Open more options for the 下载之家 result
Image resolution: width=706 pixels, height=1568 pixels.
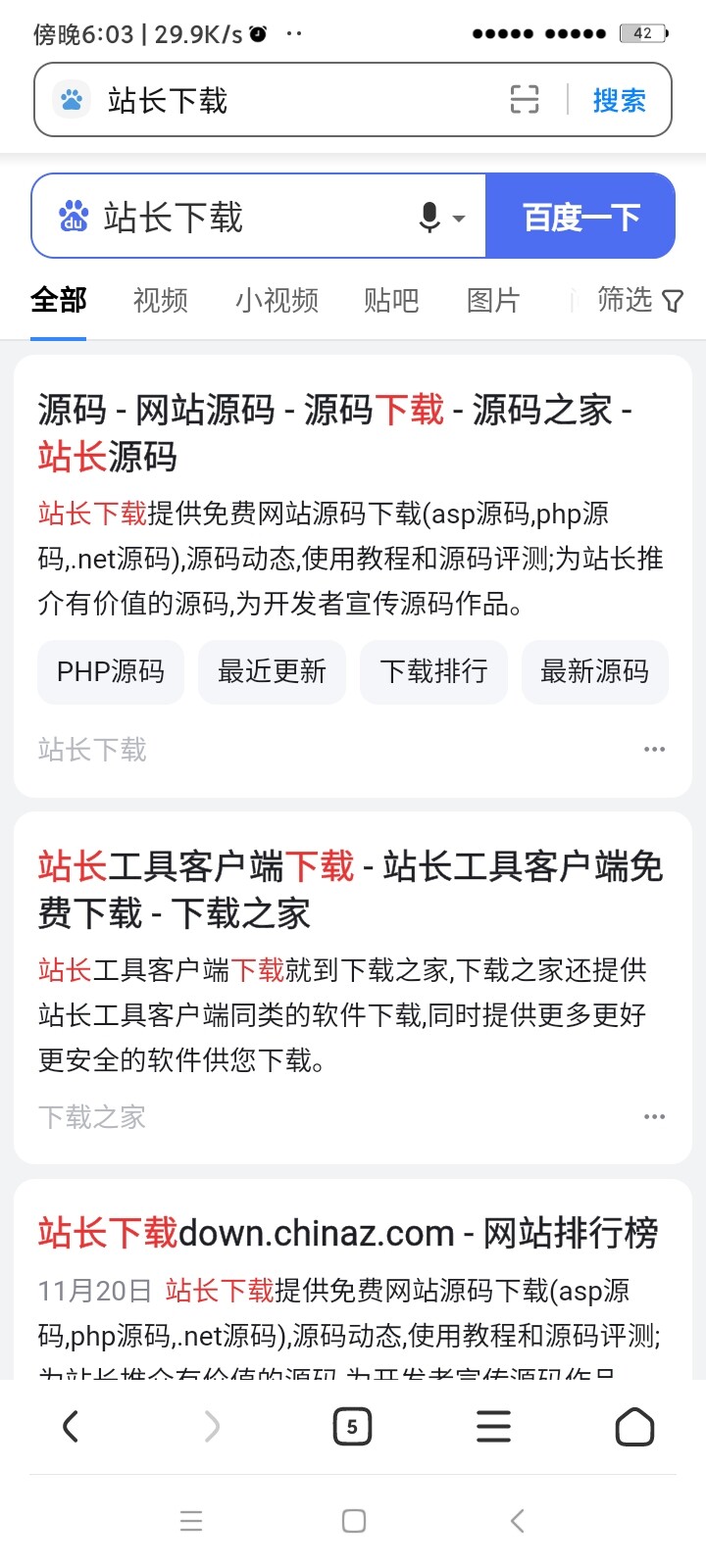pyautogui.click(x=654, y=1116)
